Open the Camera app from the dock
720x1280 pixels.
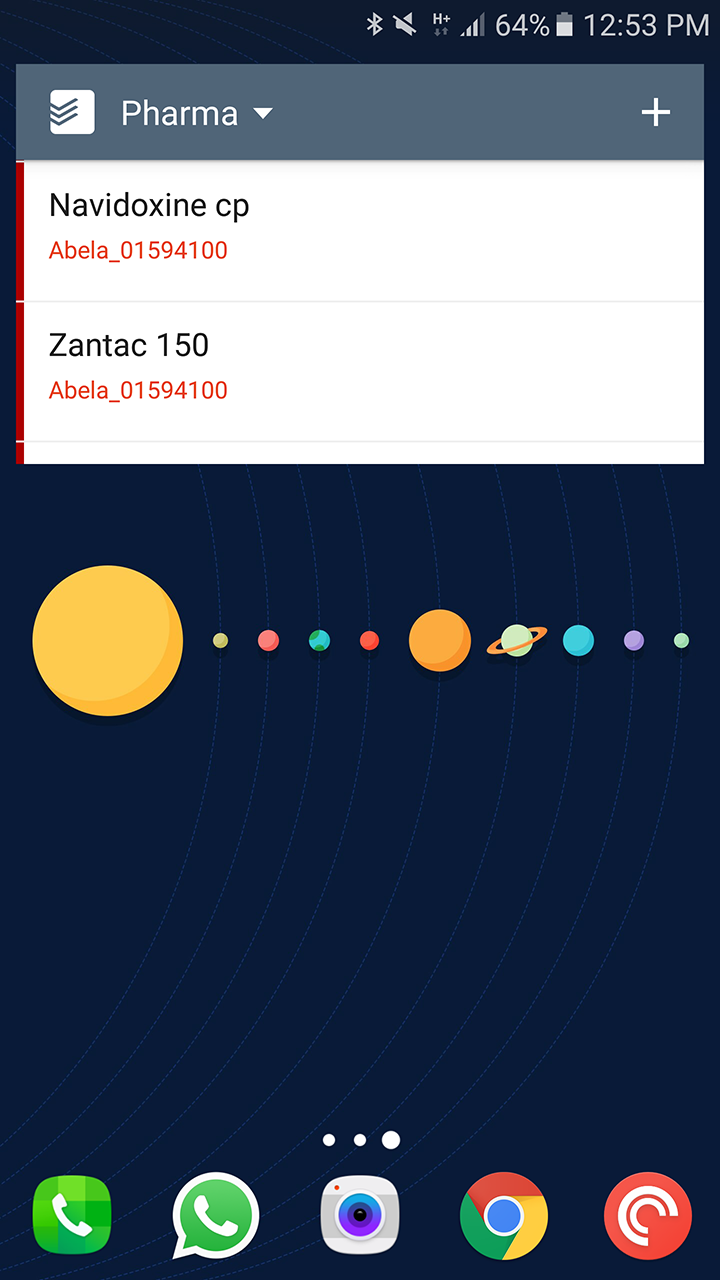[360, 1215]
